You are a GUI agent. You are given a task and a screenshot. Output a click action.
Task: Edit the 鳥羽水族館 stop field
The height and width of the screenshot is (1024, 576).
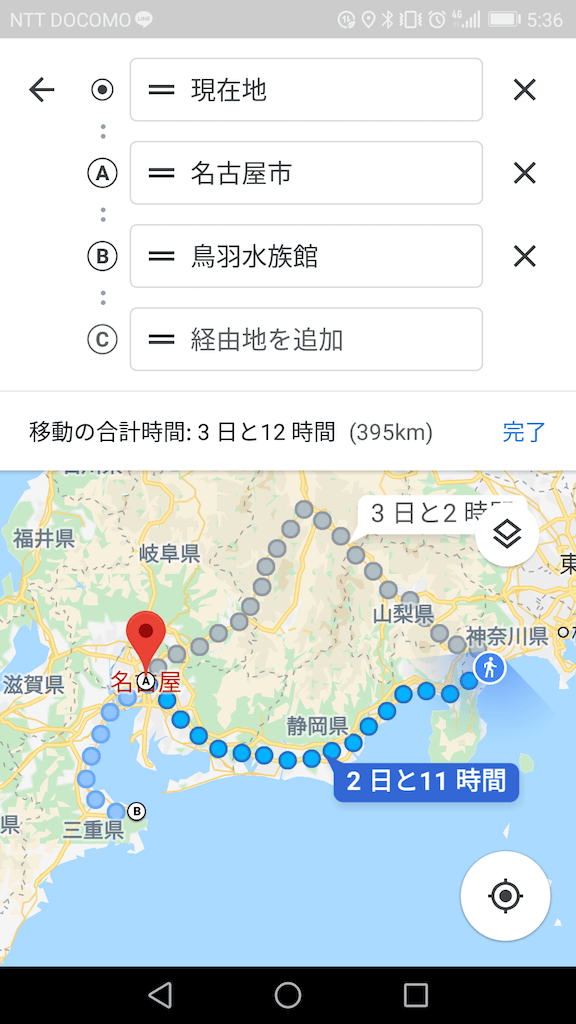tap(306, 256)
